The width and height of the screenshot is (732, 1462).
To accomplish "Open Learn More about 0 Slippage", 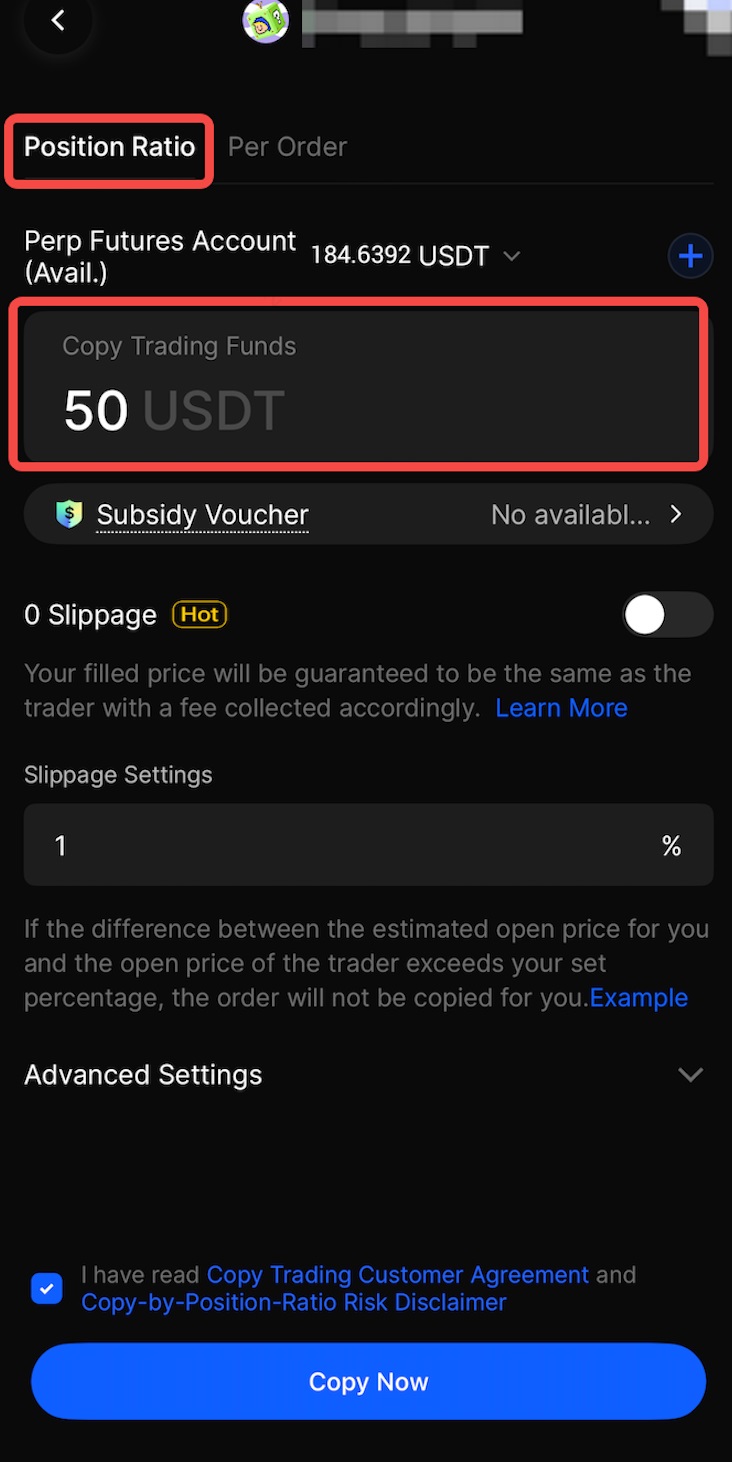I will 561,708.
